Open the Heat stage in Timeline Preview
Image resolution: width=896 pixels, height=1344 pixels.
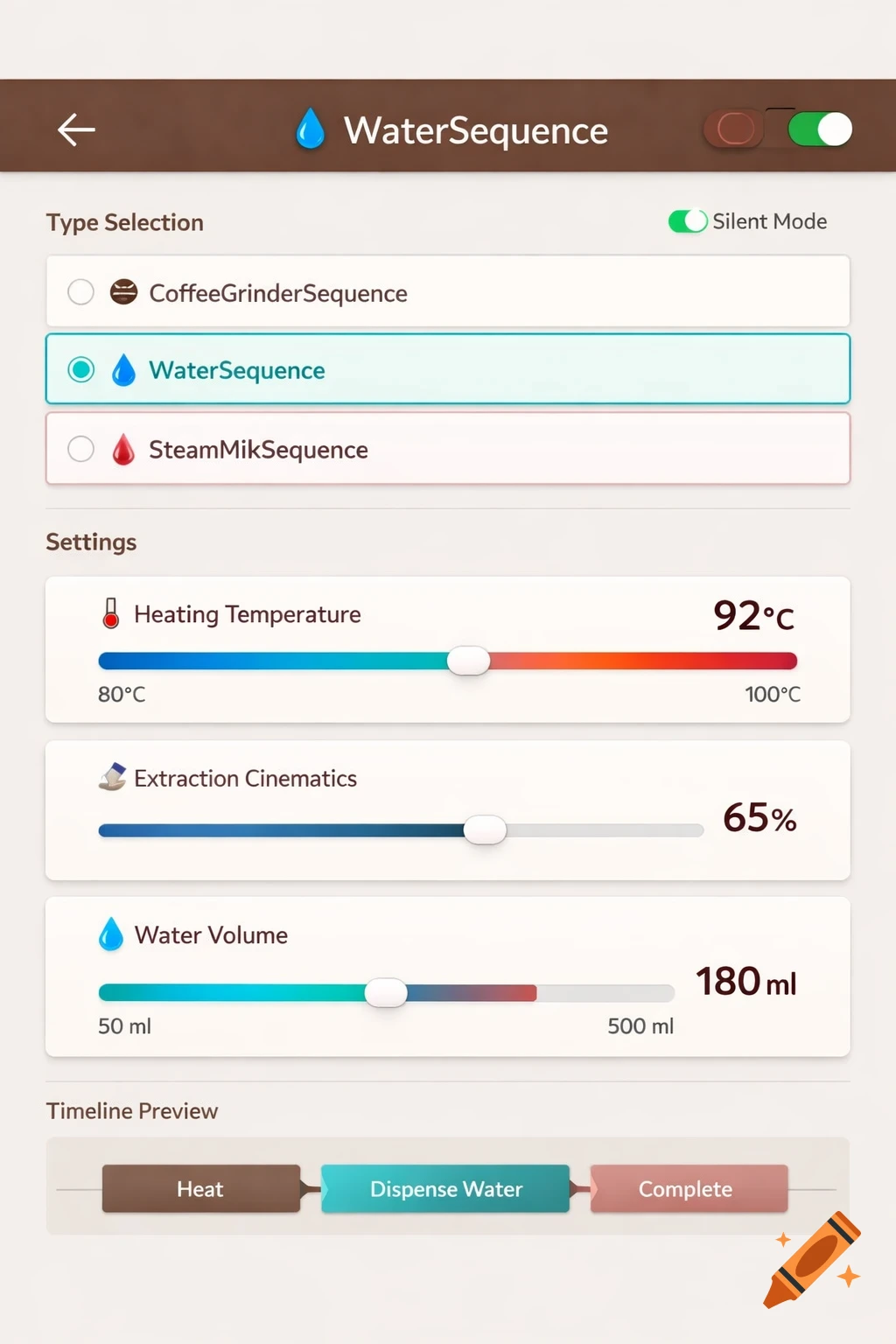[200, 1189]
